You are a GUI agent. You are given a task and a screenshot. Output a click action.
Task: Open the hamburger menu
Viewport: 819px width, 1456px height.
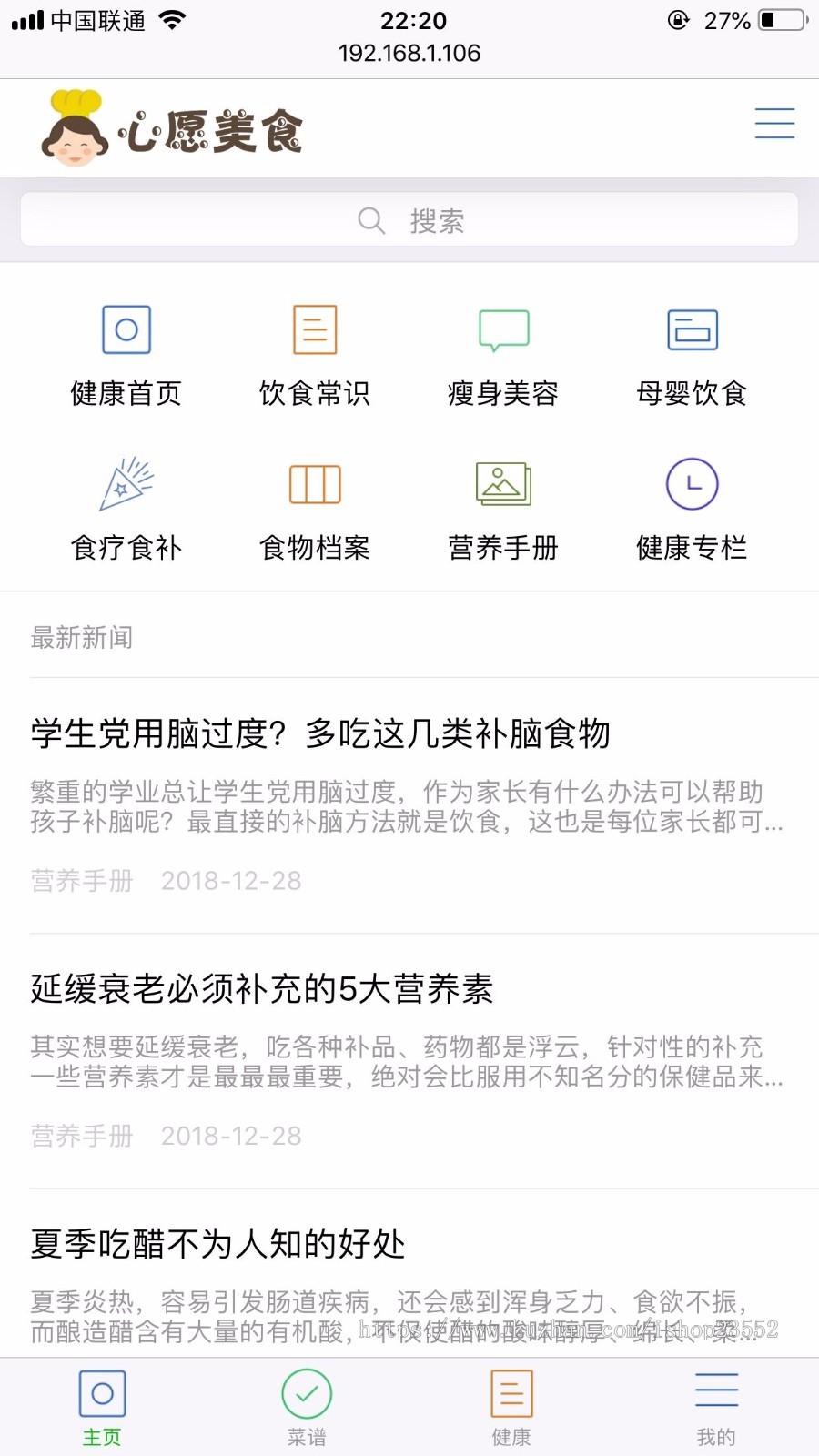click(x=774, y=124)
